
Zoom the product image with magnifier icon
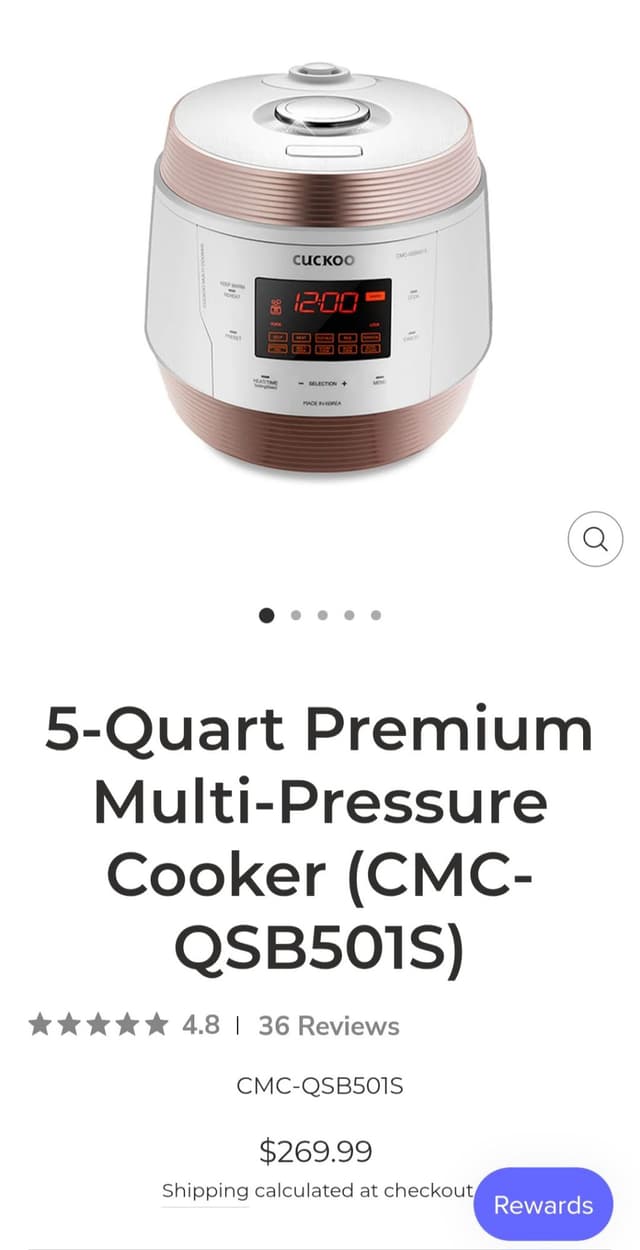pos(595,540)
